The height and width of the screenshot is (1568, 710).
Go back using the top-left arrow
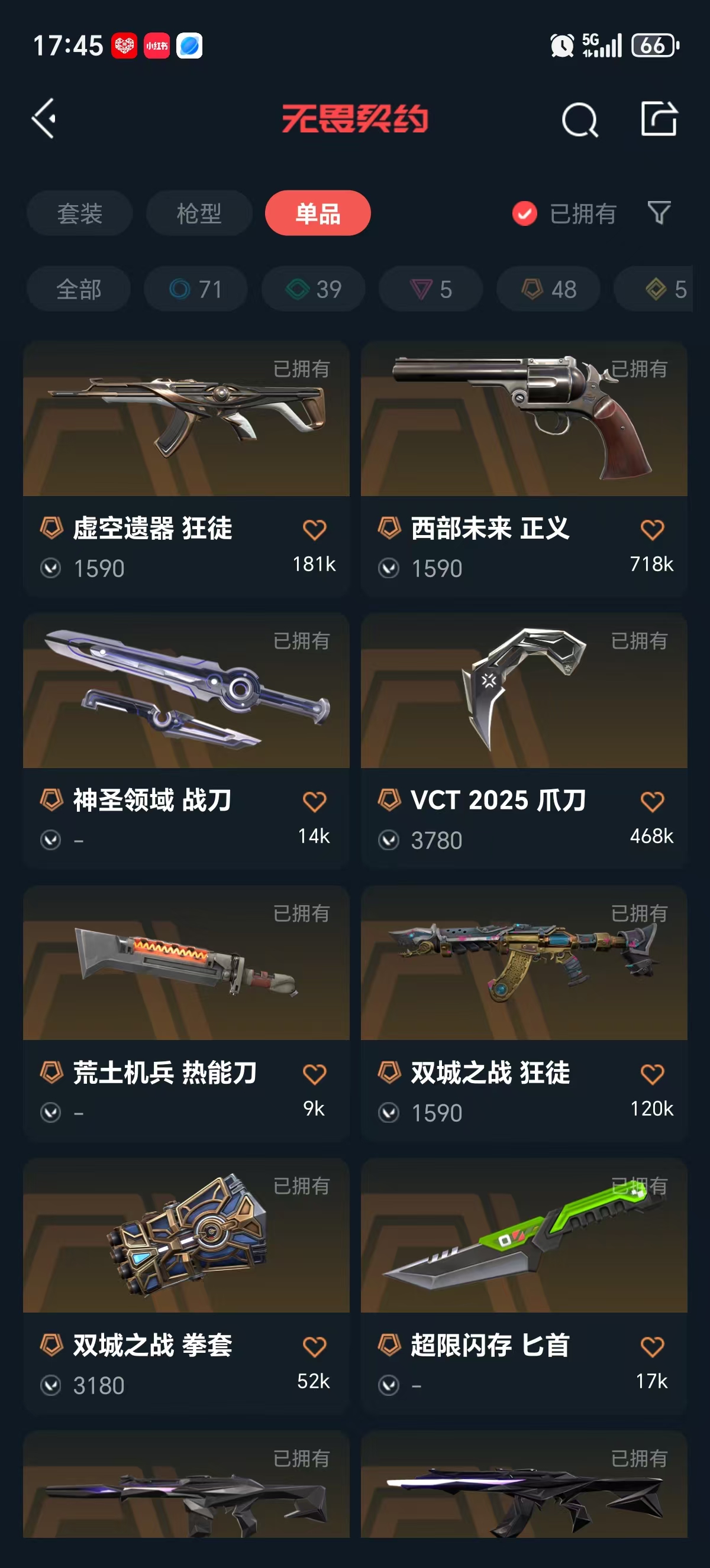(44, 119)
